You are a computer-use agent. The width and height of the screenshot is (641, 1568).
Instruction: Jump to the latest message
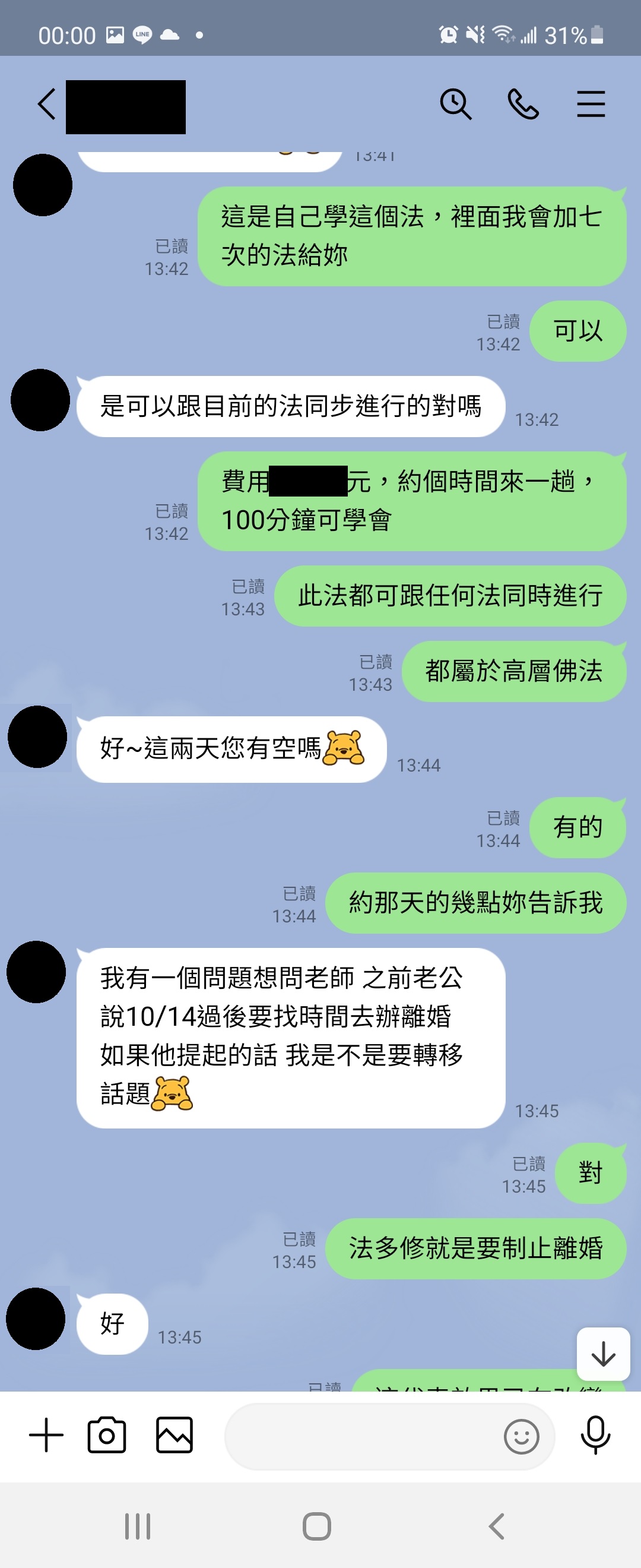[602, 1354]
